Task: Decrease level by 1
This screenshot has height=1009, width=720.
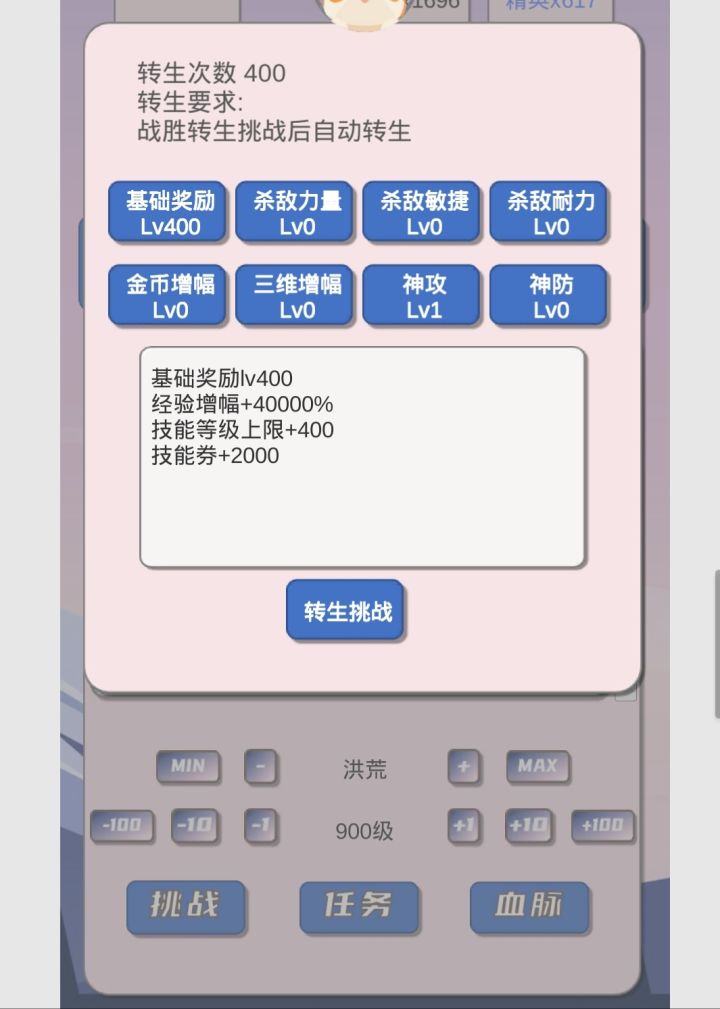Action: click(x=260, y=826)
